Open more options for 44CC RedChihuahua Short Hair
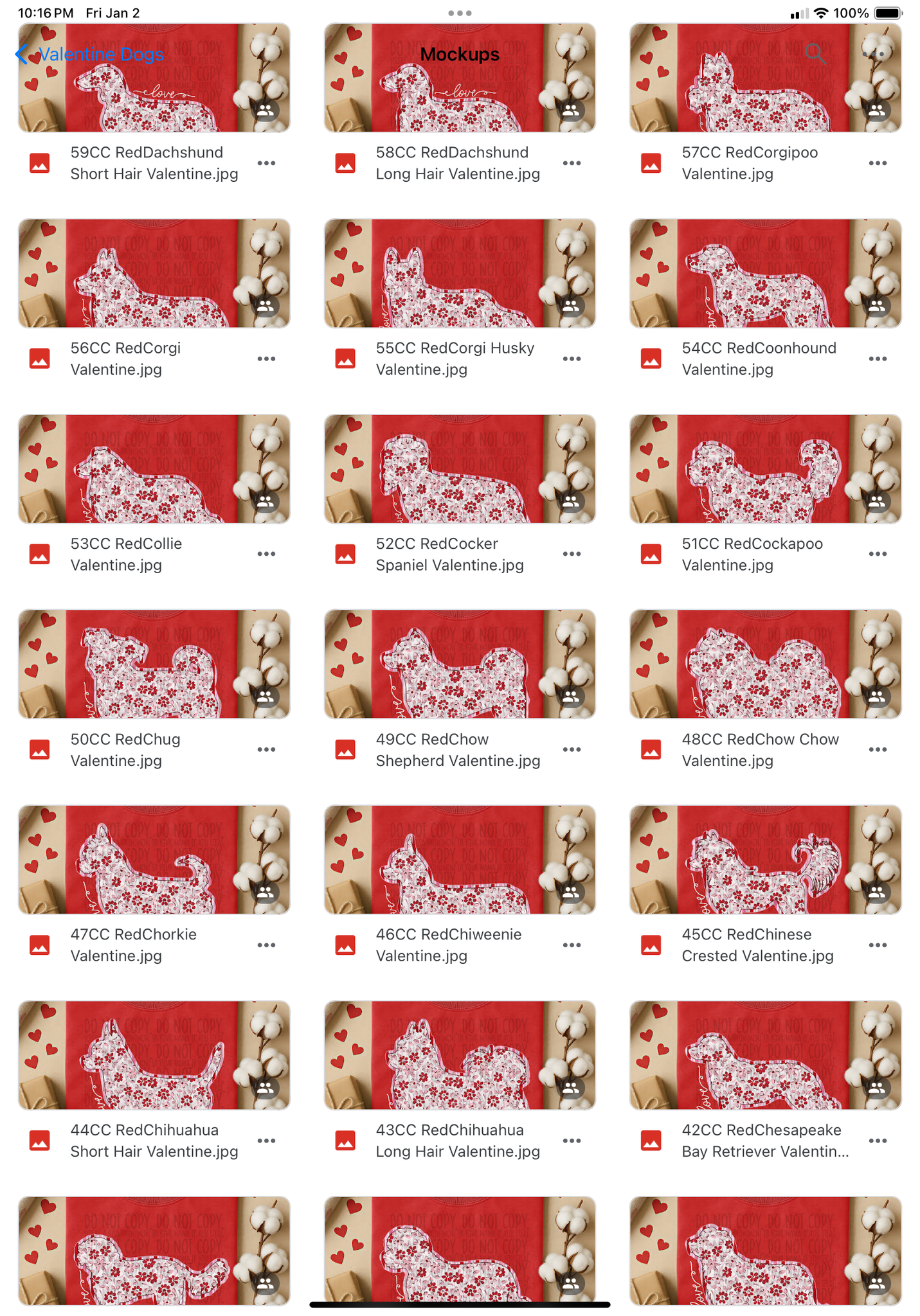920x1316 pixels. point(266,1141)
